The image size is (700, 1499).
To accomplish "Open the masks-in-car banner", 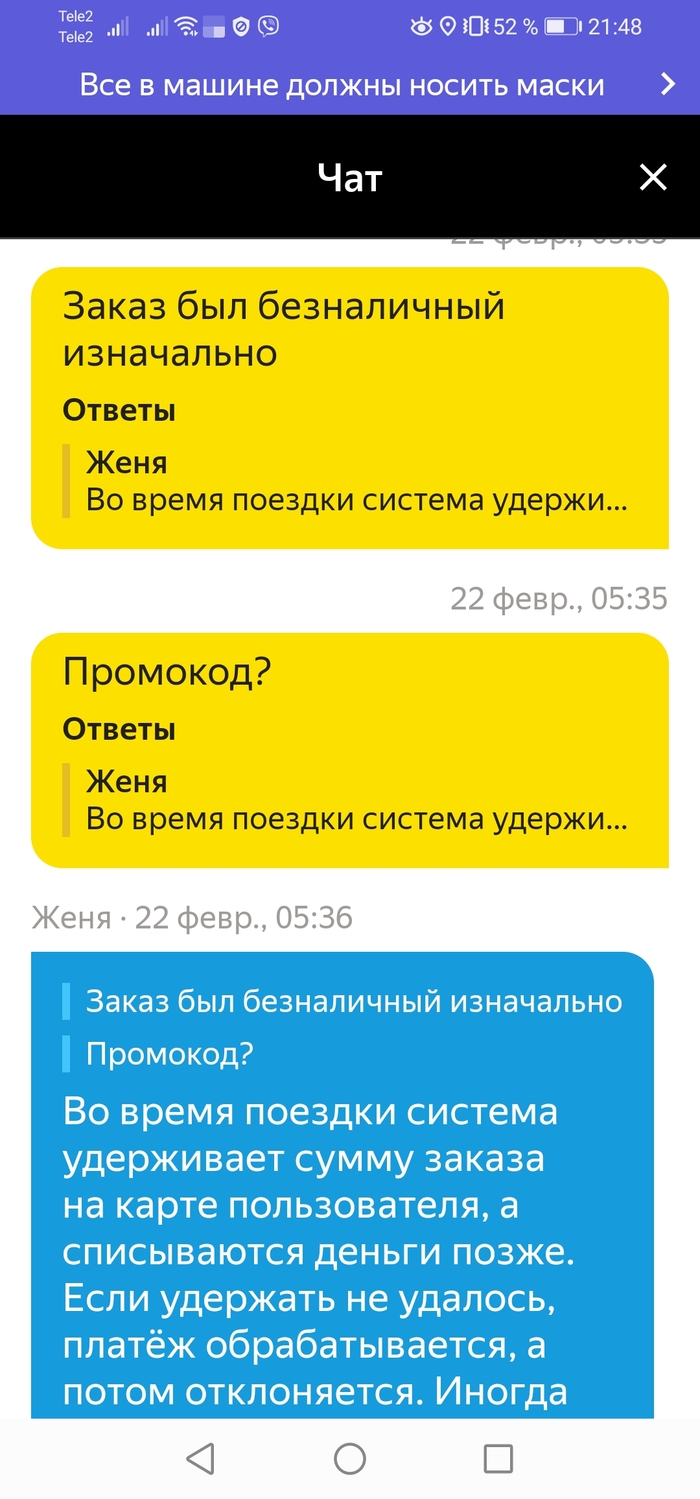I will (350, 85).
